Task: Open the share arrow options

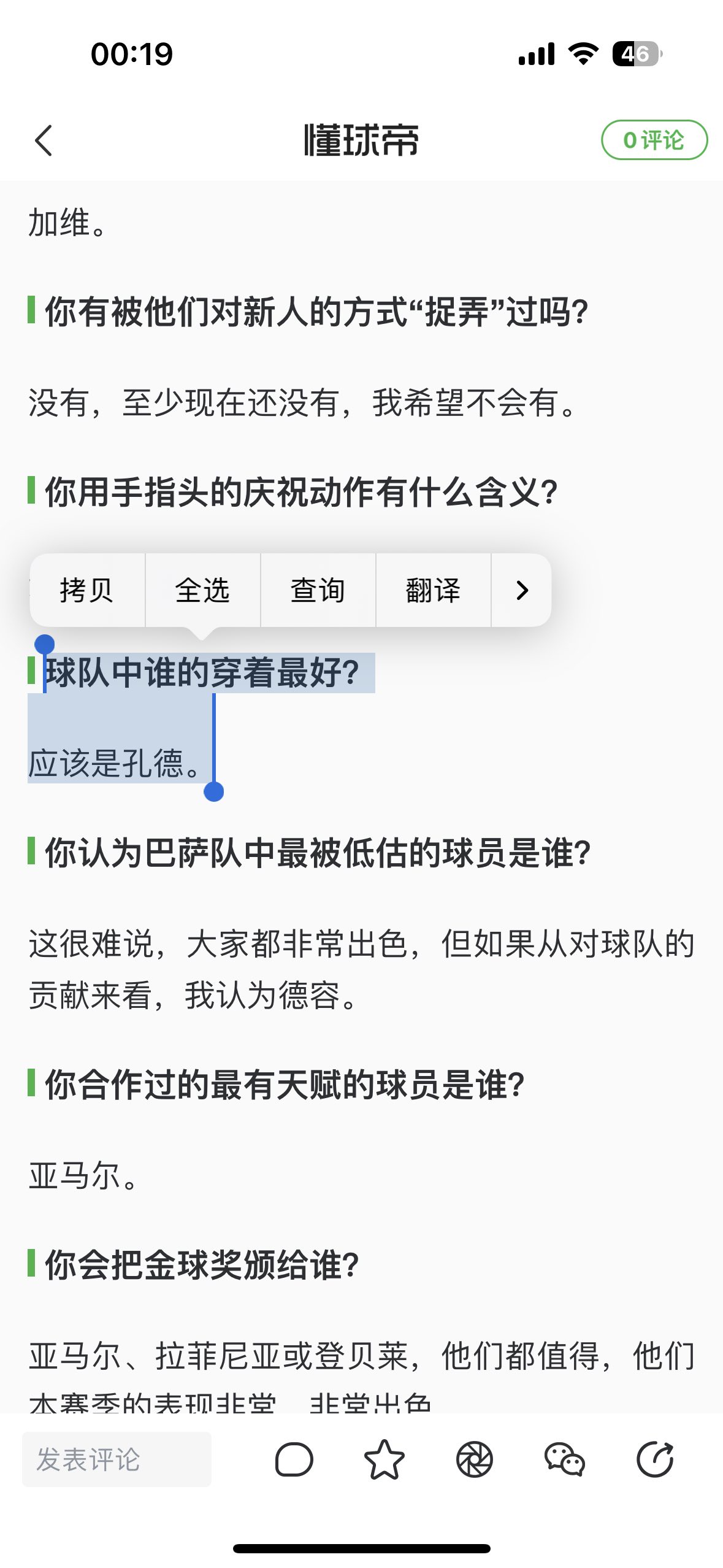Action: coord(655,1459)
